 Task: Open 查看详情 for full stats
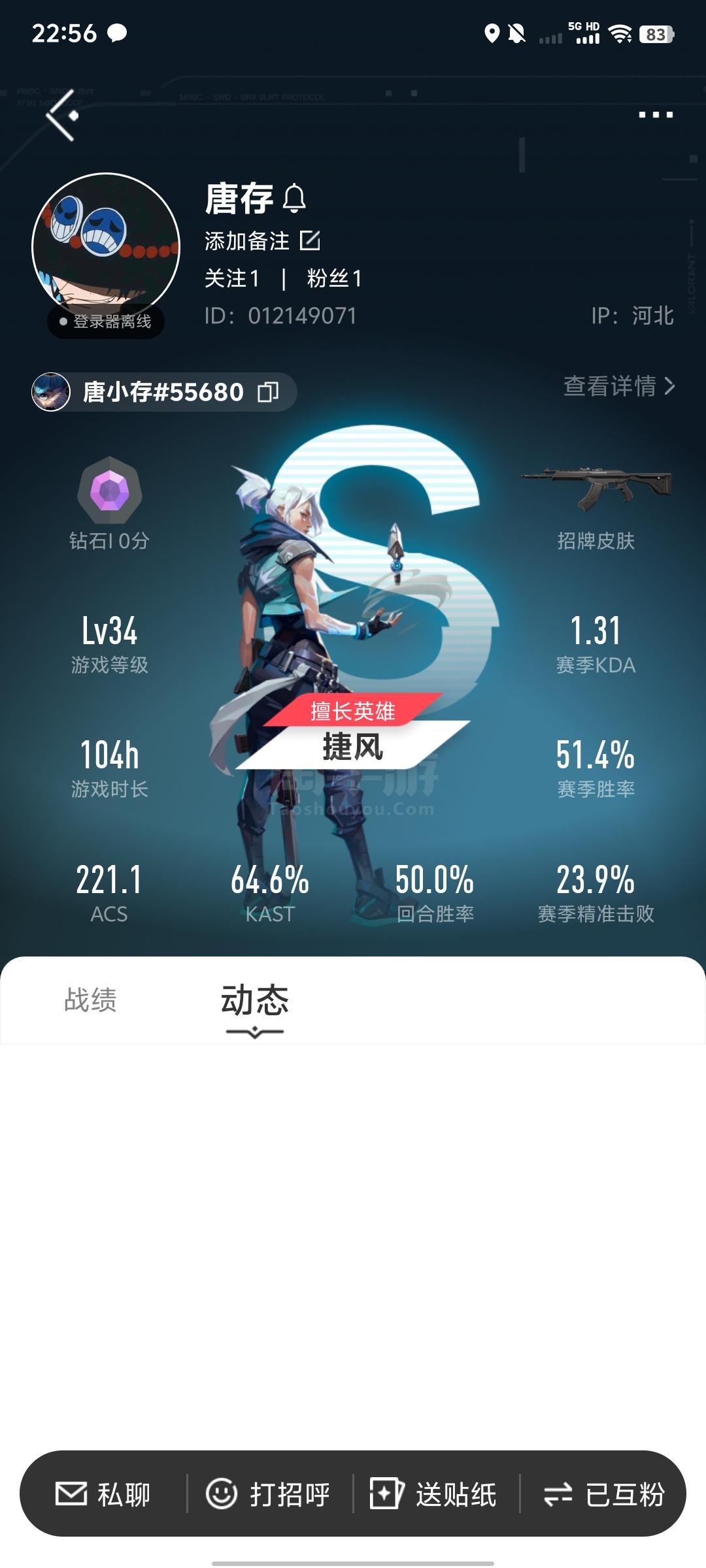(x=619, y=386)
